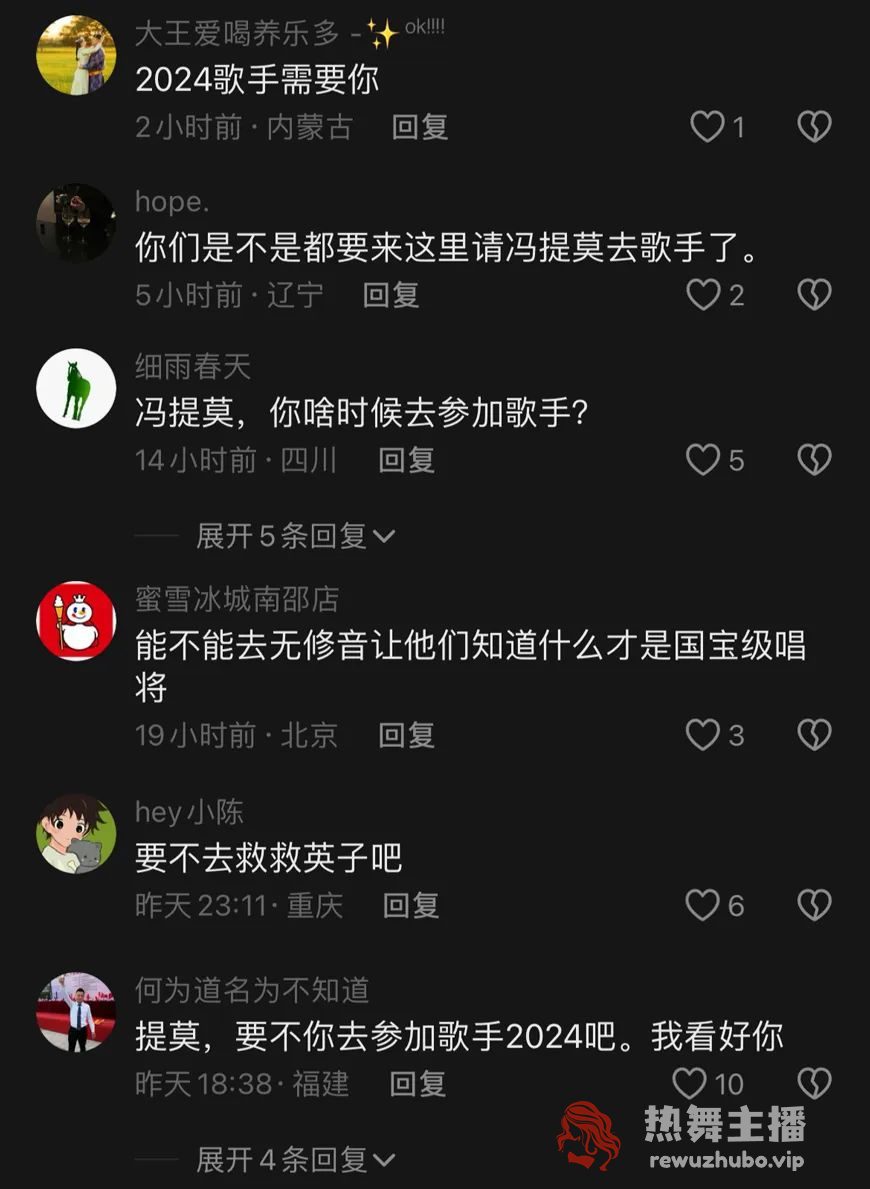The height and width of the screenshot is (1189, 870).
Task: Like 细雨春天's comment
Action: [x=704, y=460]
